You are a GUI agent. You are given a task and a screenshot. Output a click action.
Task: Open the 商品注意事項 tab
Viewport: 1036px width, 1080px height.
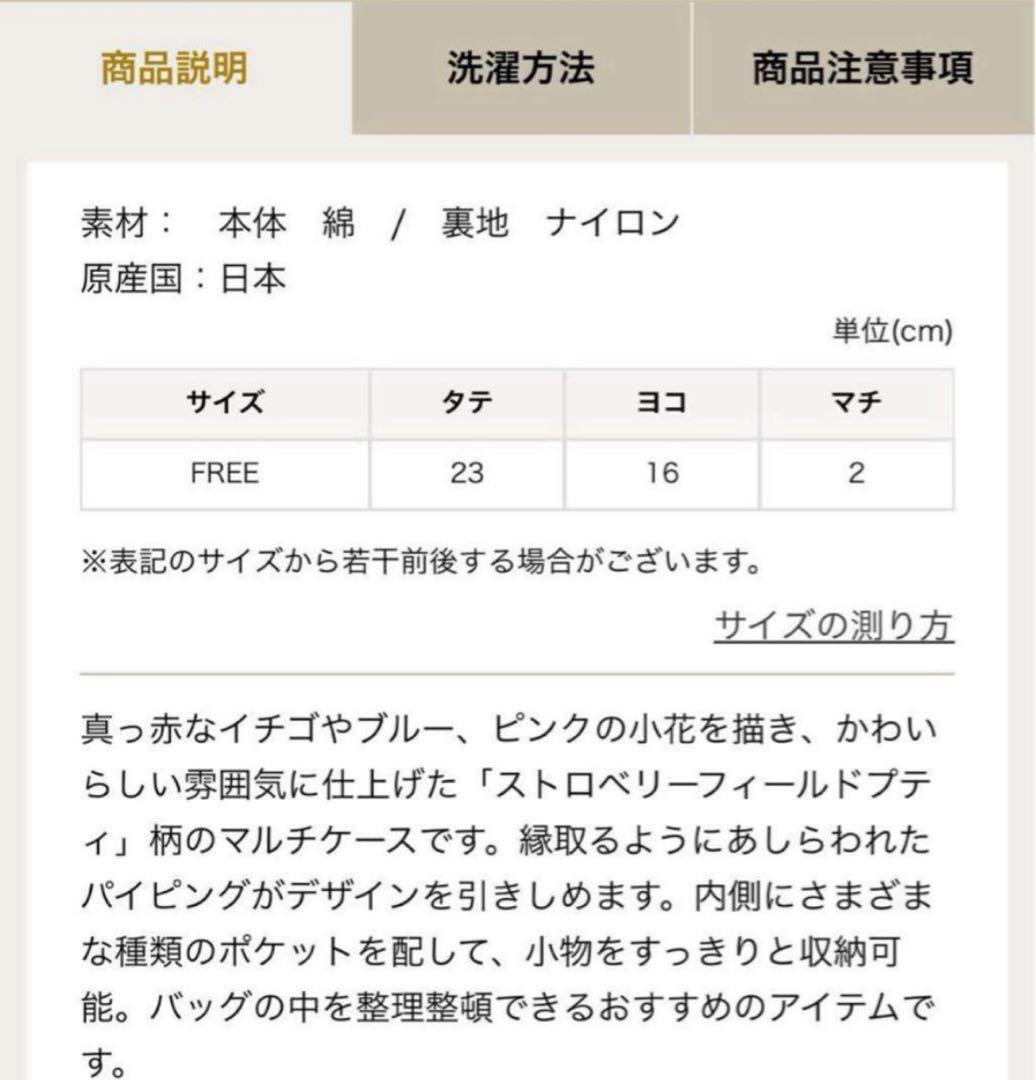pyautogui.click(x=862, y=69)
